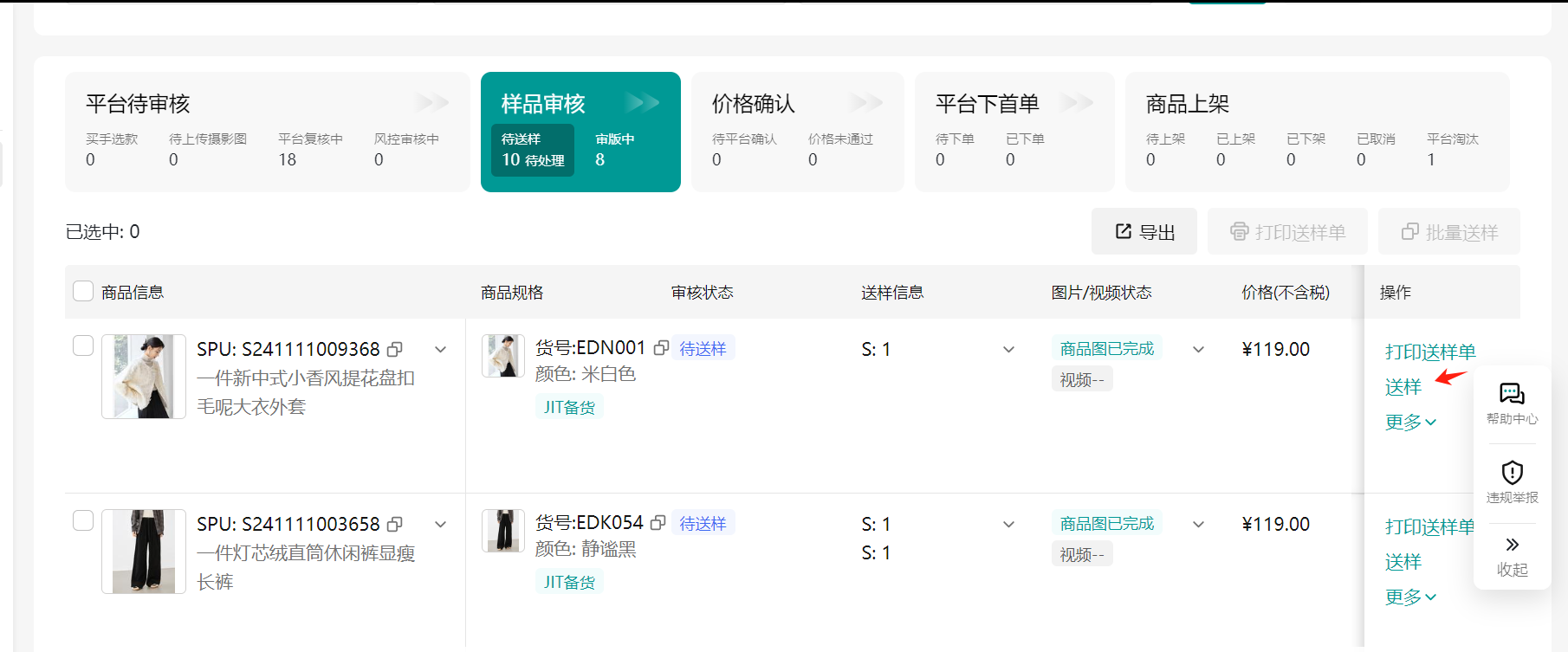Tap the 导出 export button
The image size is (1568, 652).
[x=1144, y=232]
